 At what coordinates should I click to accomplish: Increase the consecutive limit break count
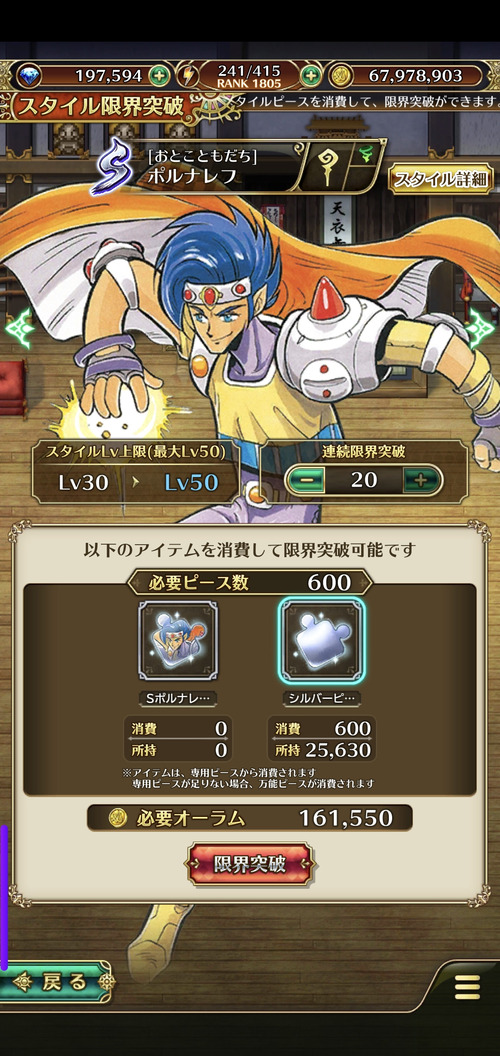pyautogui.click(x=422, y=480)
